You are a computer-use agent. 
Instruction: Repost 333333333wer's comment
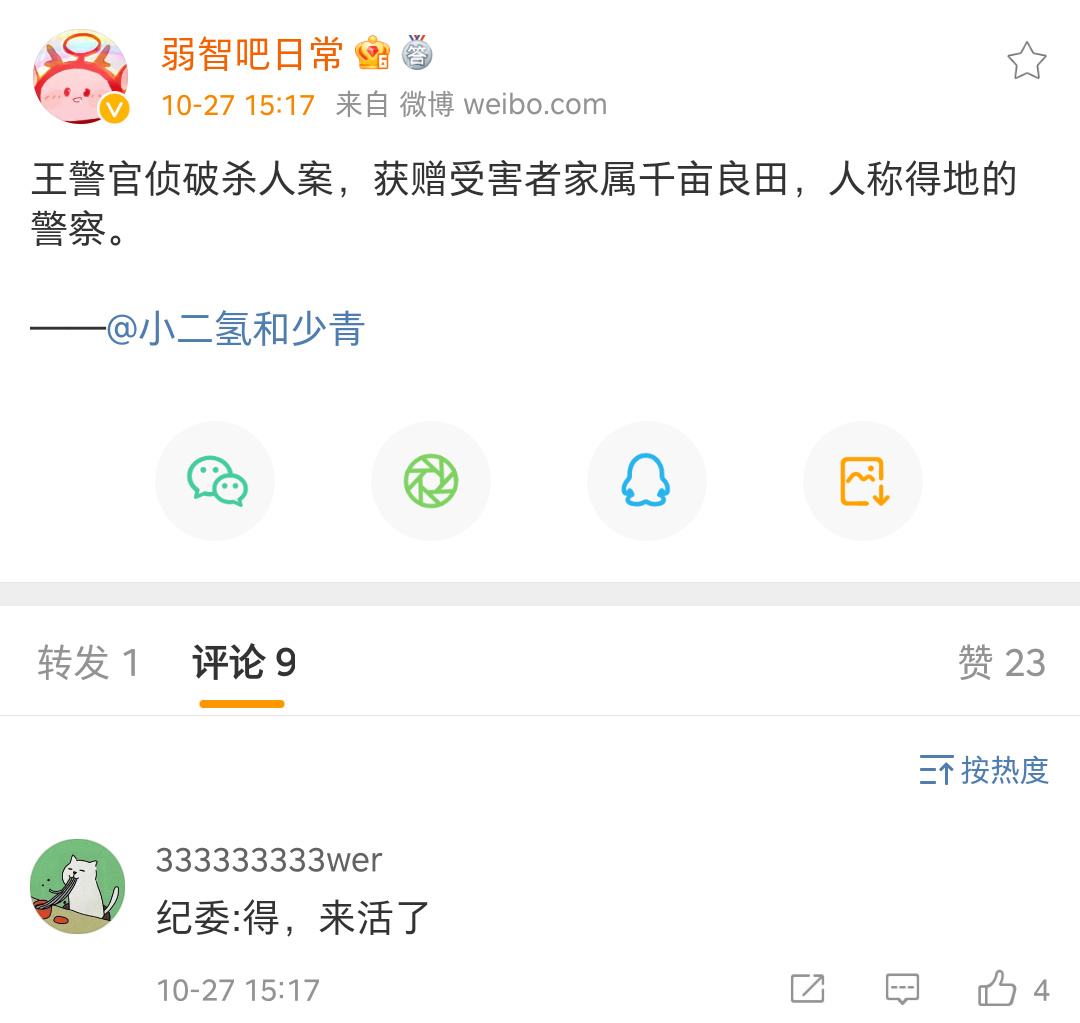point(807,989)
